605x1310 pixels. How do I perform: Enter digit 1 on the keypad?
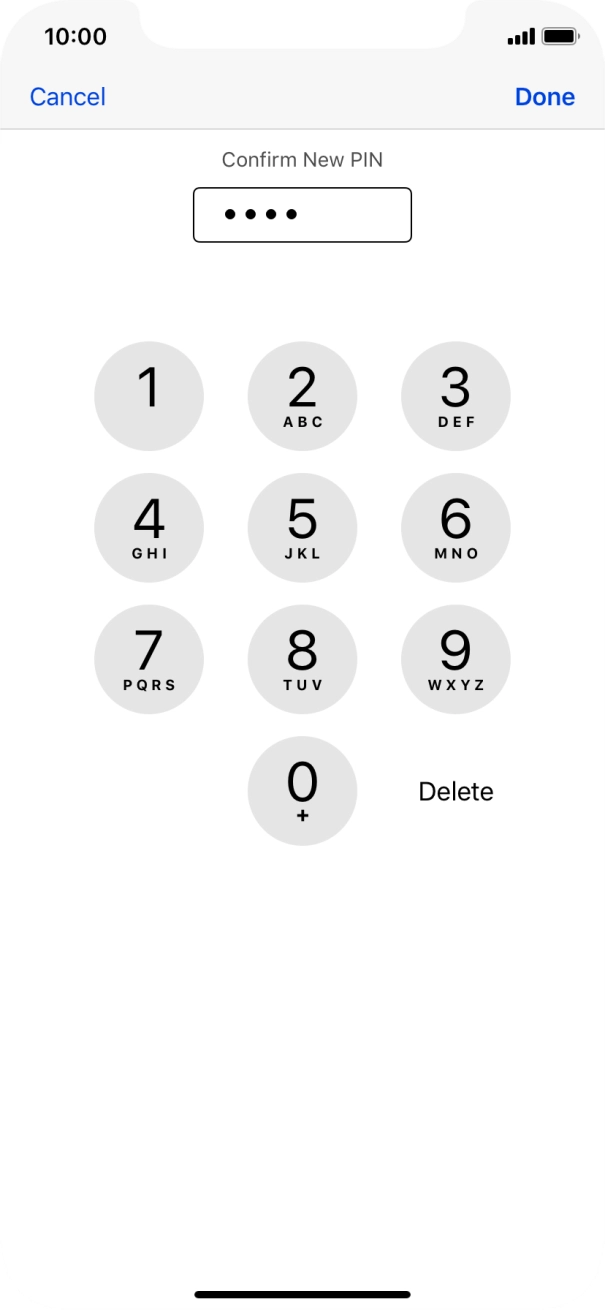[x=149, y=396]
